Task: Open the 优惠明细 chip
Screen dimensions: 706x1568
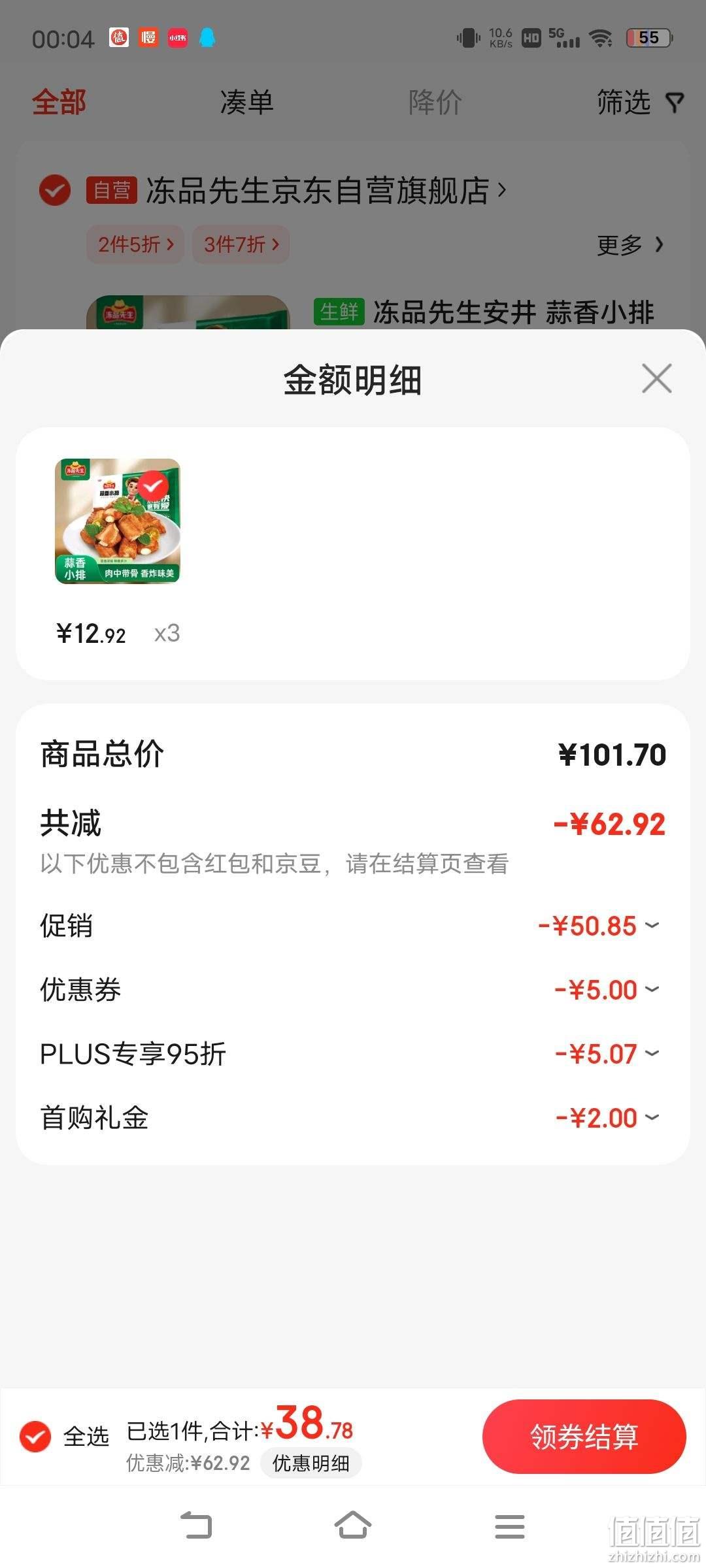Action: (x=311, y=1463)
